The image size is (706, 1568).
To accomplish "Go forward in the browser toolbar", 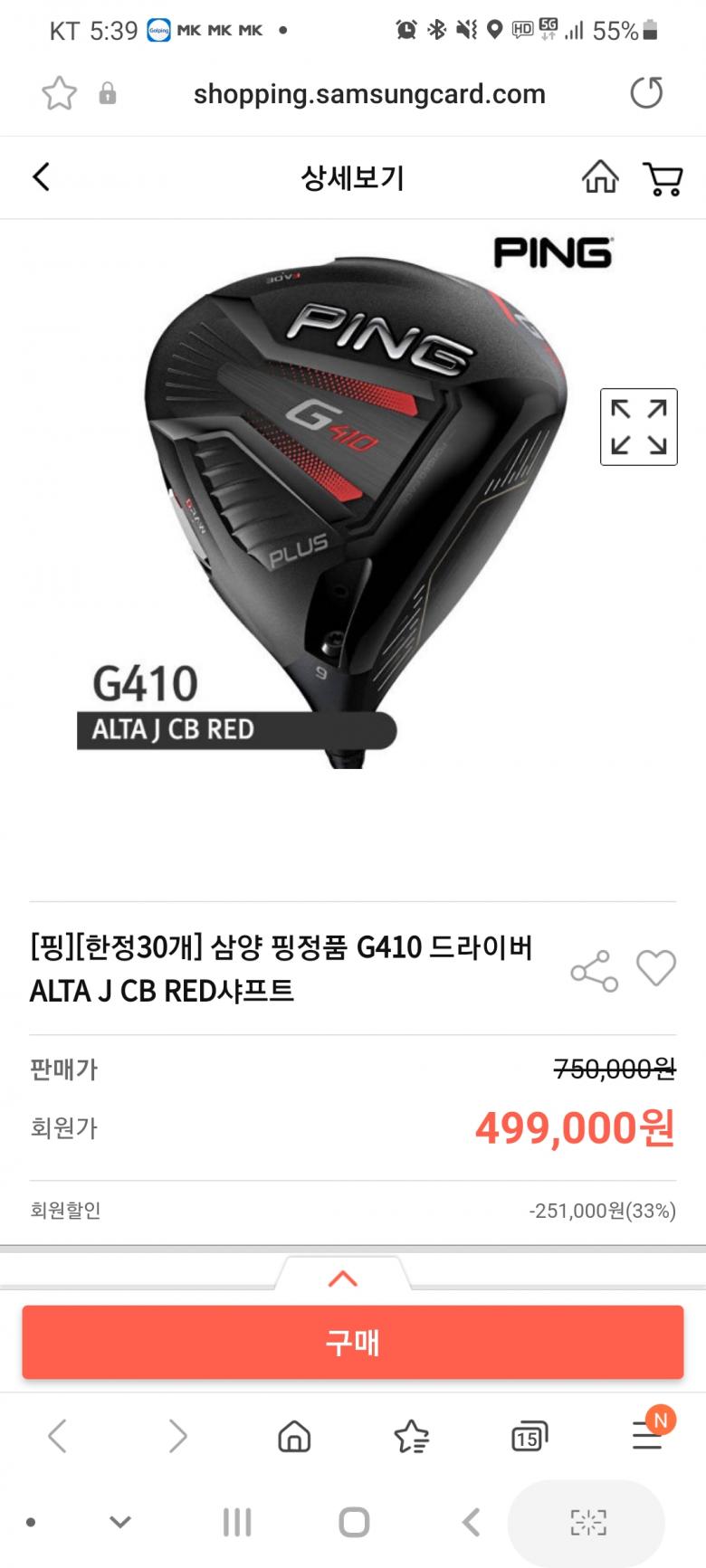I will tap(177, 1436).
